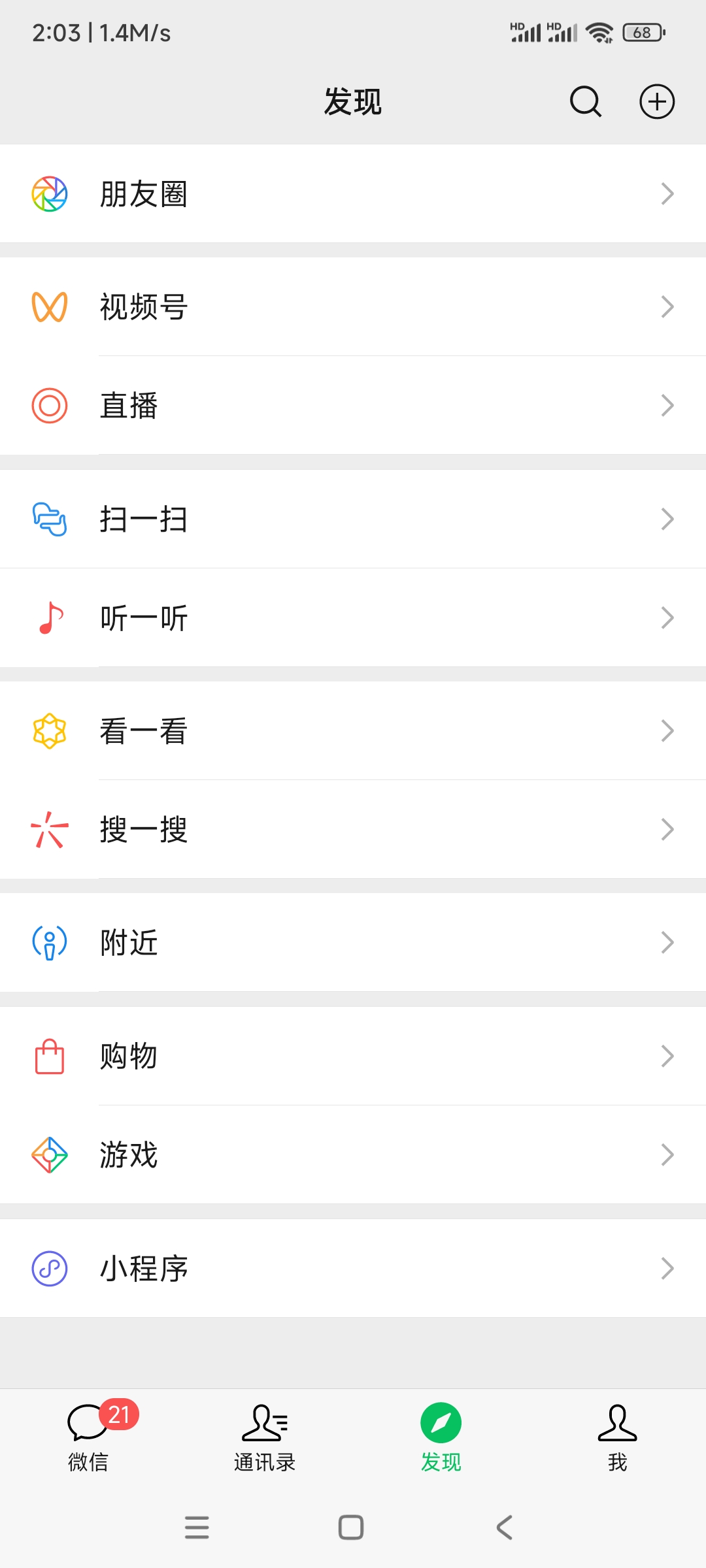Open 看一看 Top Stories

pos(353,731)
